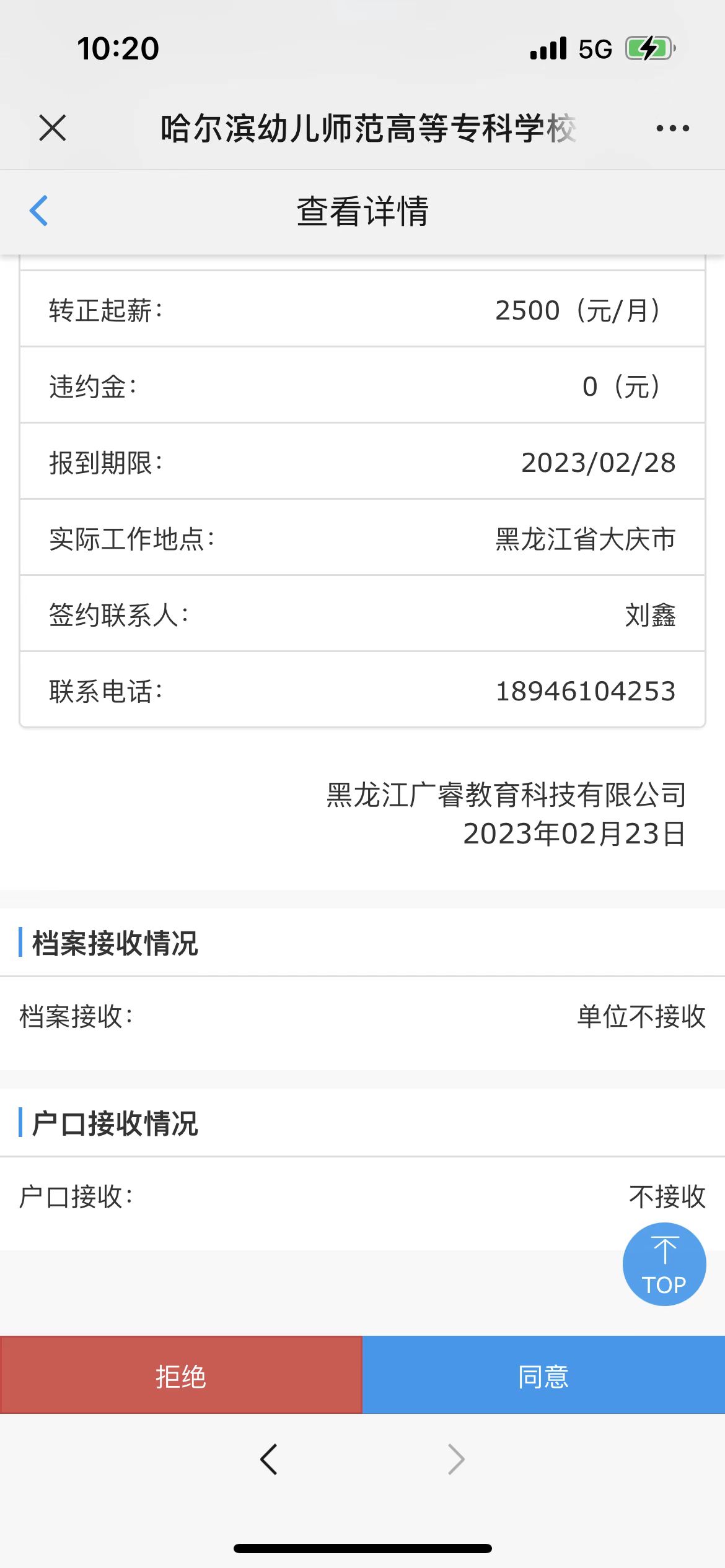The image size is (725, 1568).
Task: Go to the previous page in the browser
Action: (x=269, y=1460)
